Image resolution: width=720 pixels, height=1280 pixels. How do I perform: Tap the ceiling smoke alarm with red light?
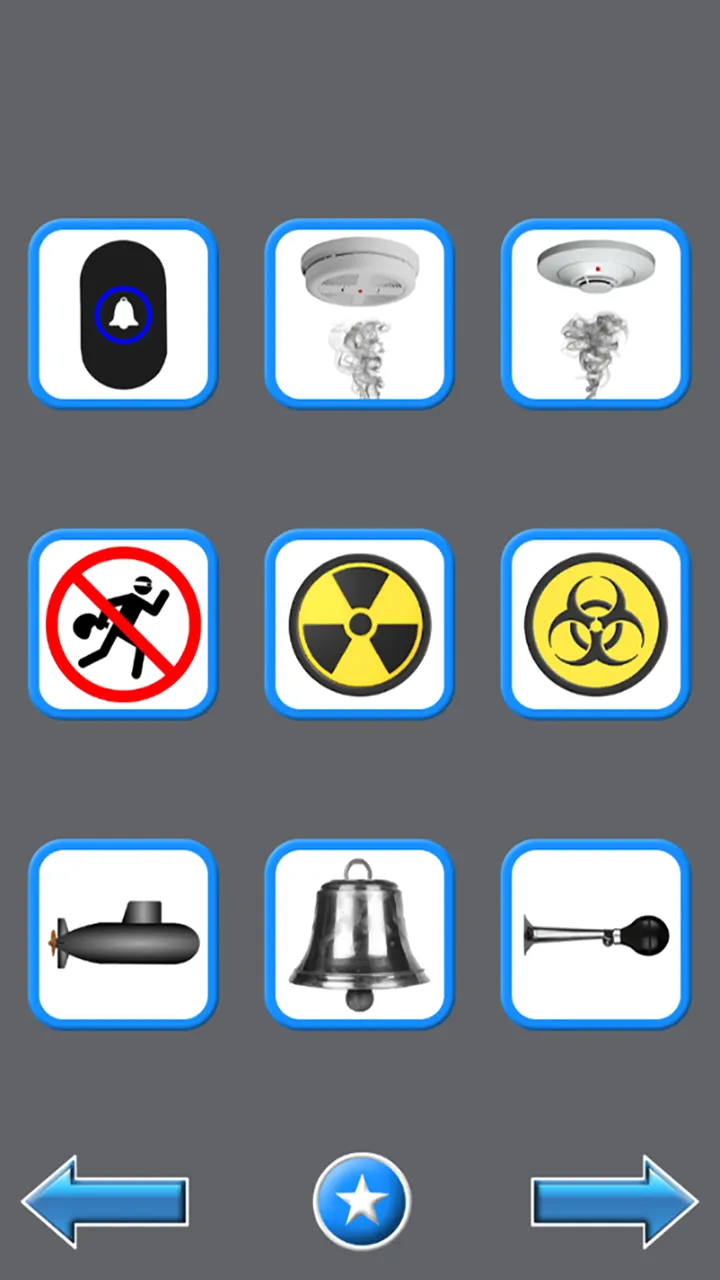click(596, 314)
